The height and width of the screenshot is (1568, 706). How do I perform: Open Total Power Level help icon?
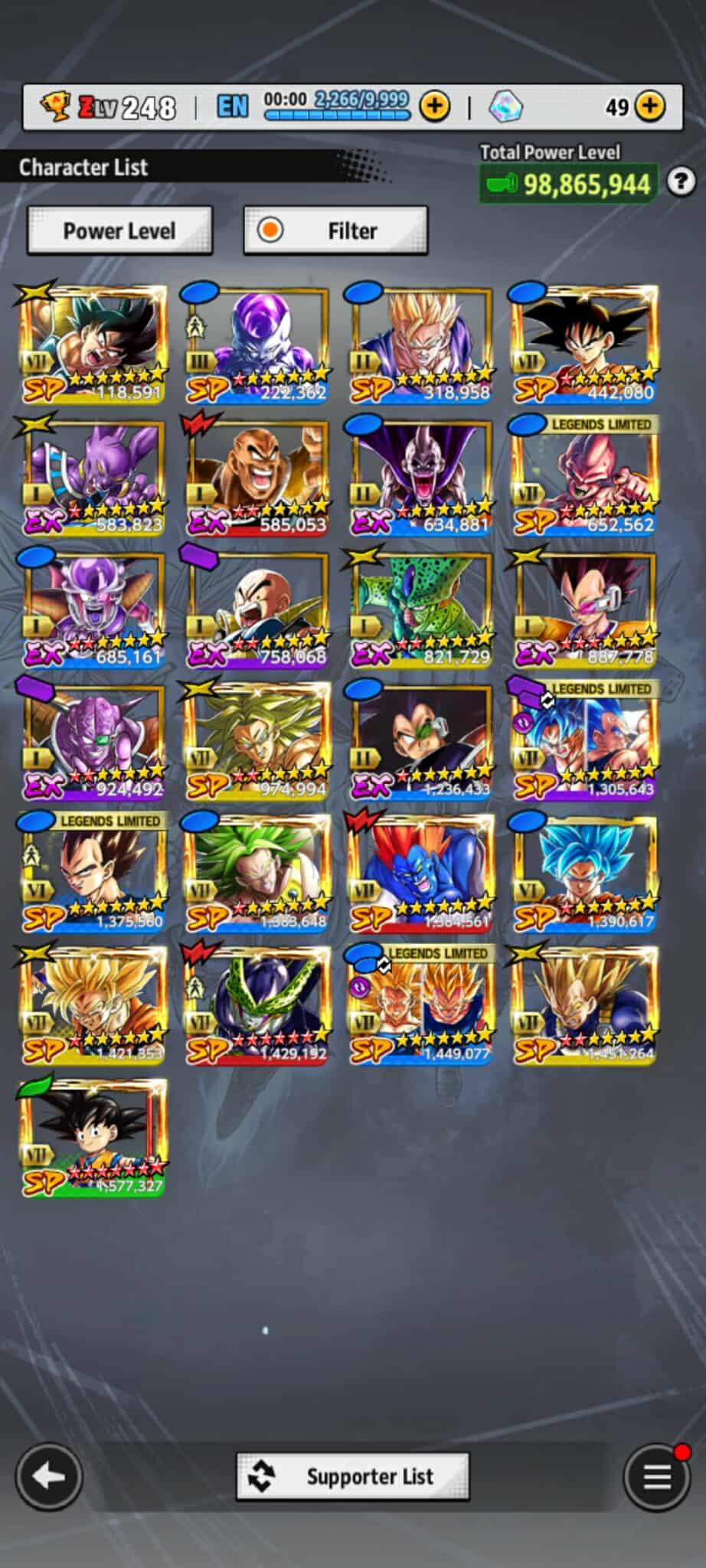point(681,182)
